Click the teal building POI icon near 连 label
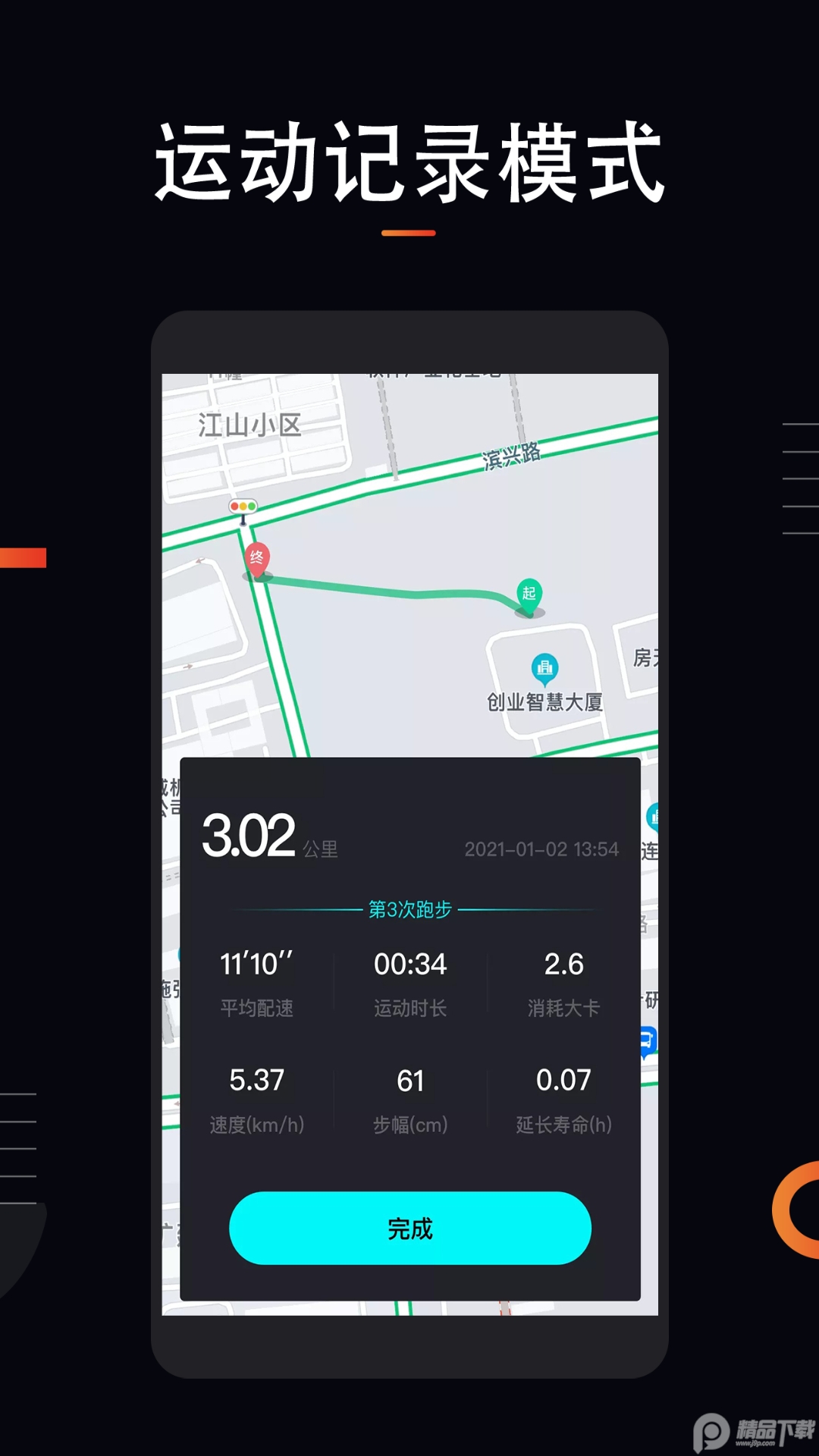The width and height of the screenshot is (819, 1456). [x=654, y=817]
